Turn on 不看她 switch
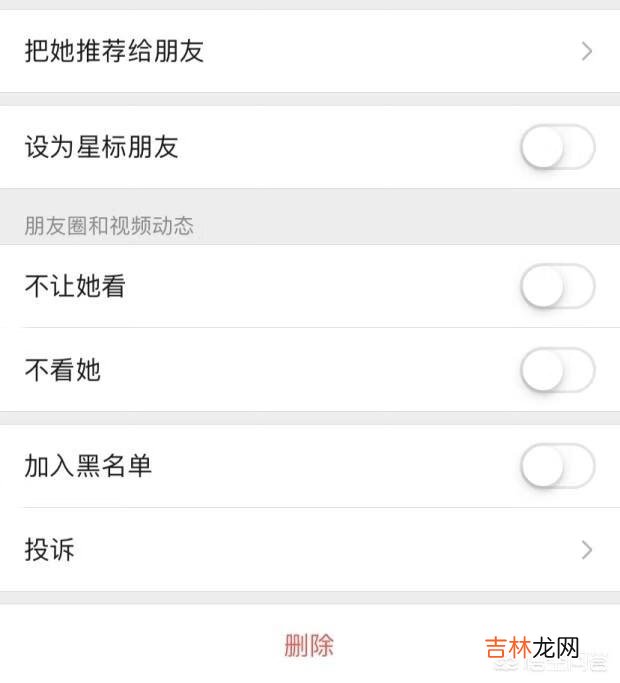 (x=557, y=371)
